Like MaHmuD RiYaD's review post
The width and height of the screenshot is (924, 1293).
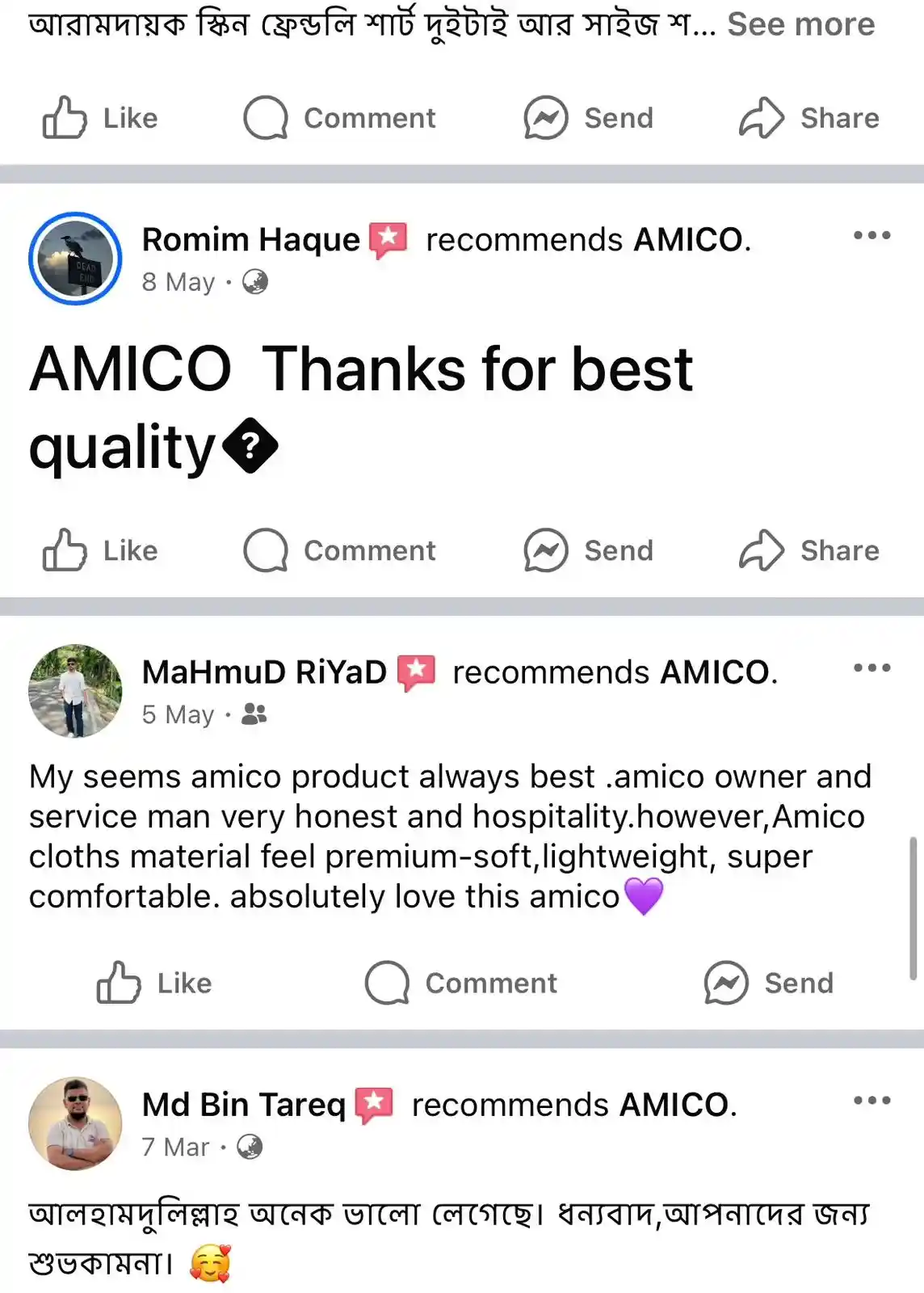coord(154,983)
